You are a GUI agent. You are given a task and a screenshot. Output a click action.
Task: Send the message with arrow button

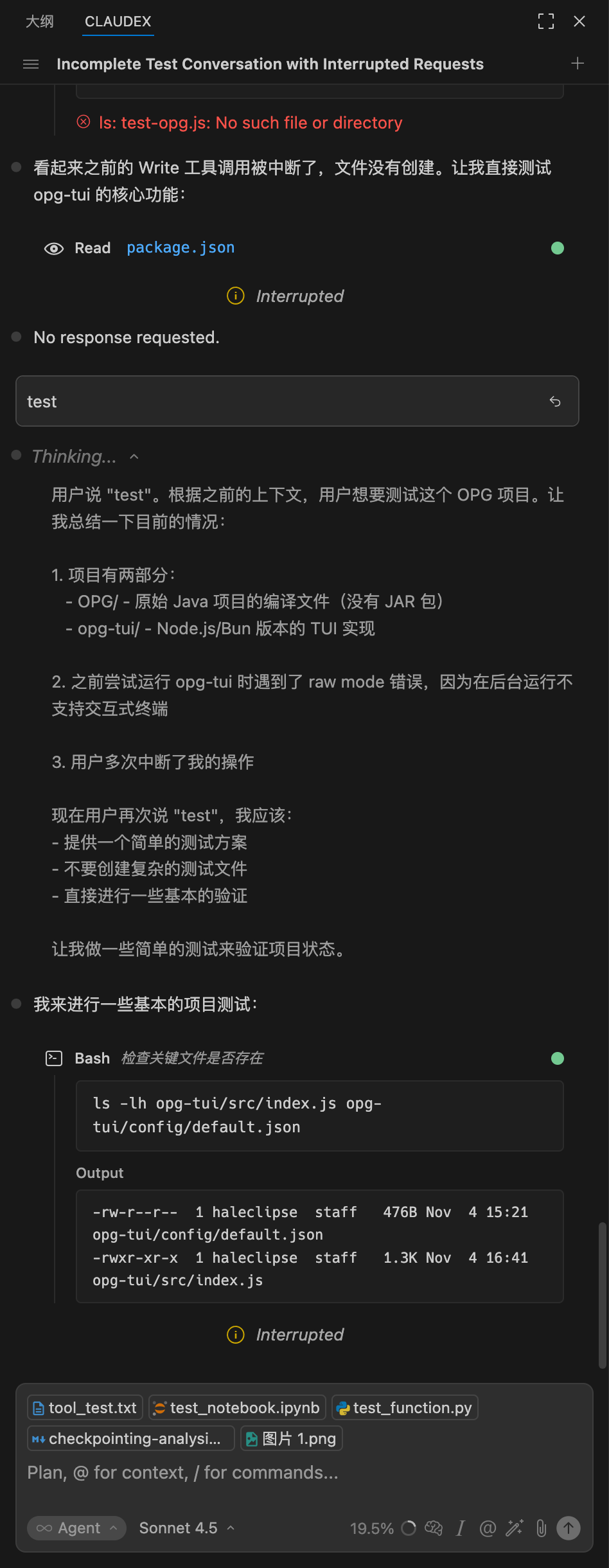tap(569, 1528)
